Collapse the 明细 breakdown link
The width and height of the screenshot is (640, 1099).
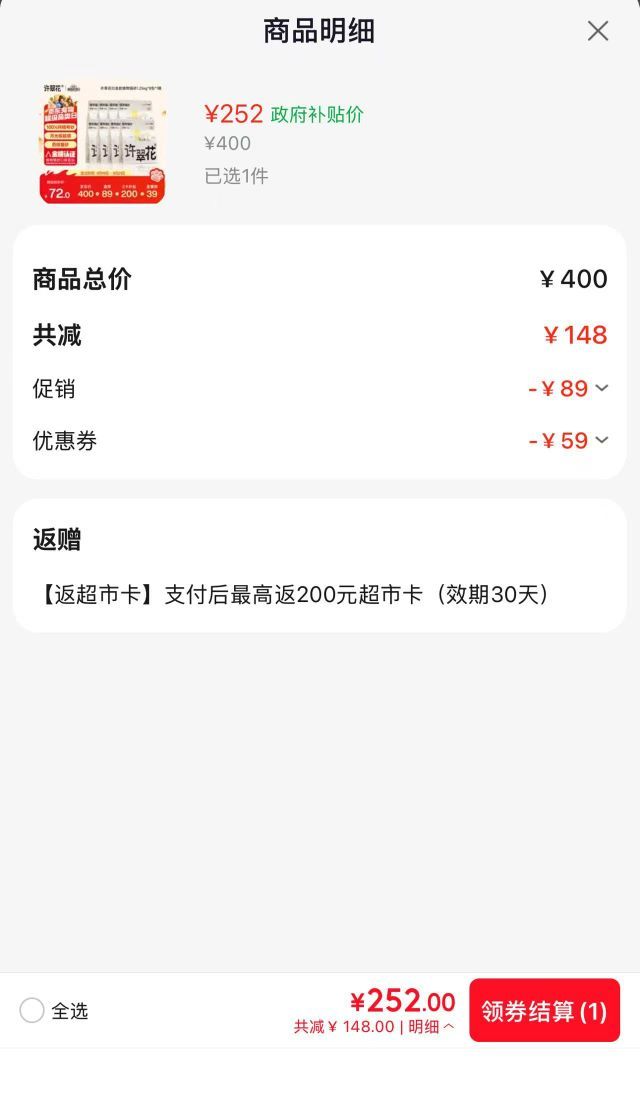click(431, 1027)
